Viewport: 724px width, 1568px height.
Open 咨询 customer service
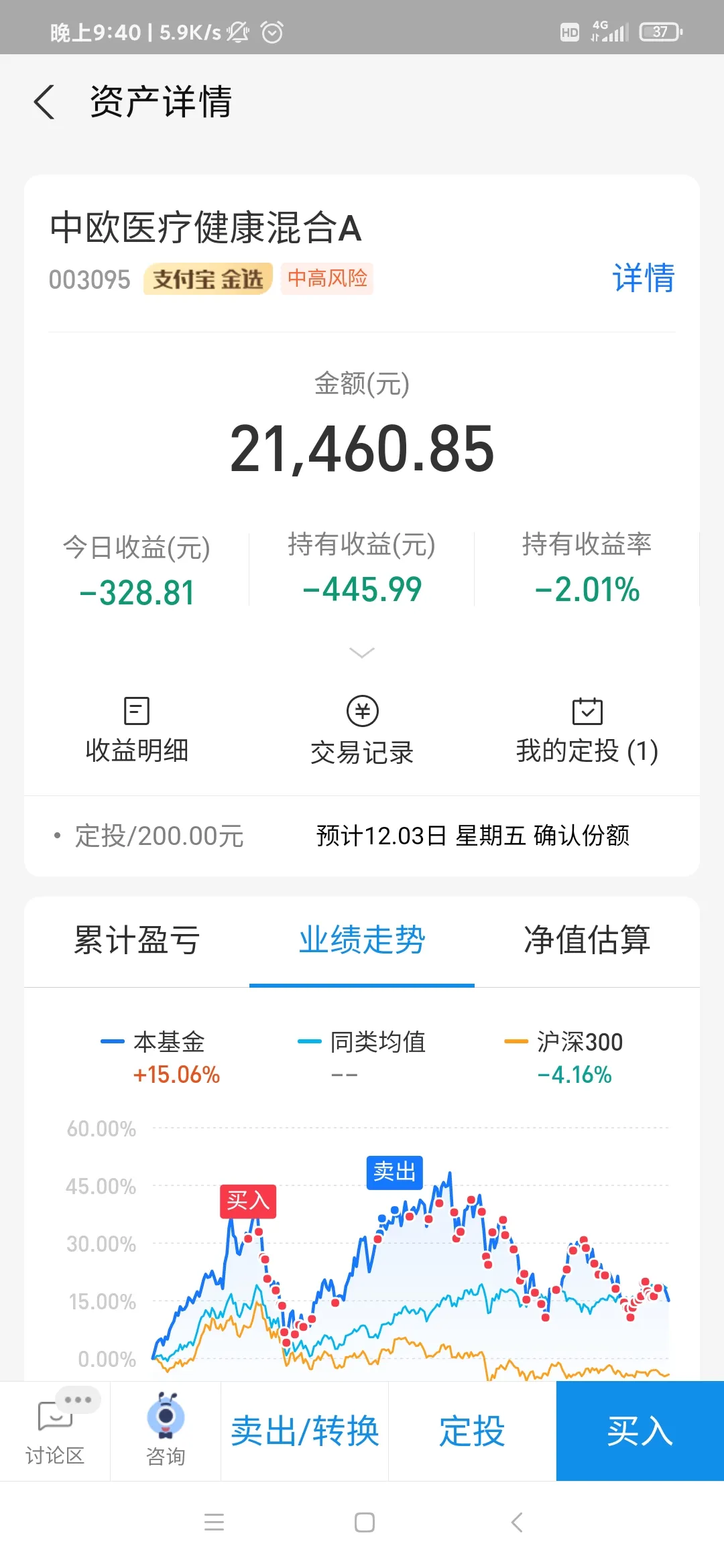tap(166, 1431)
